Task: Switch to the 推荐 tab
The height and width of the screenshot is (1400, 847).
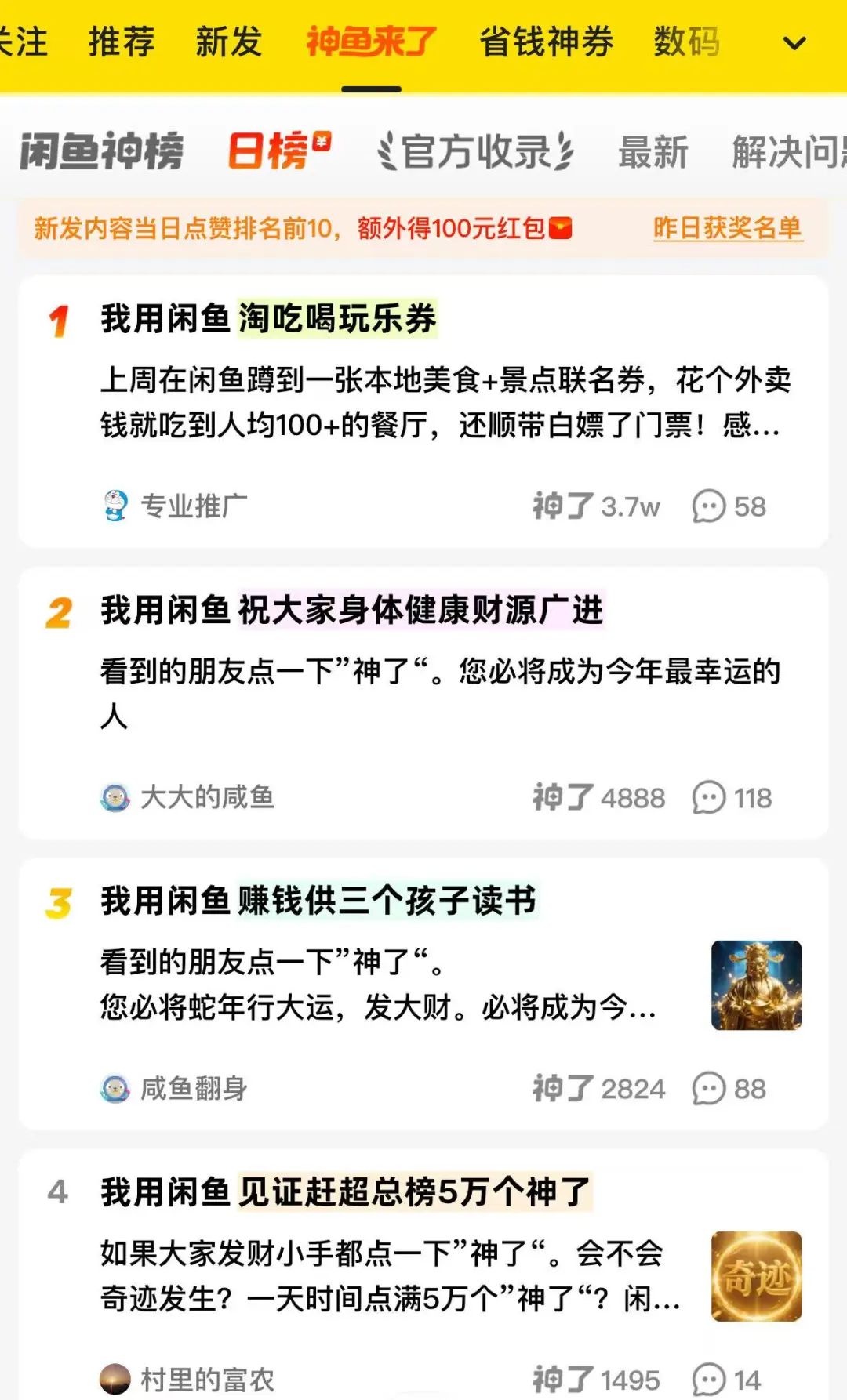Action: point(122,42)
